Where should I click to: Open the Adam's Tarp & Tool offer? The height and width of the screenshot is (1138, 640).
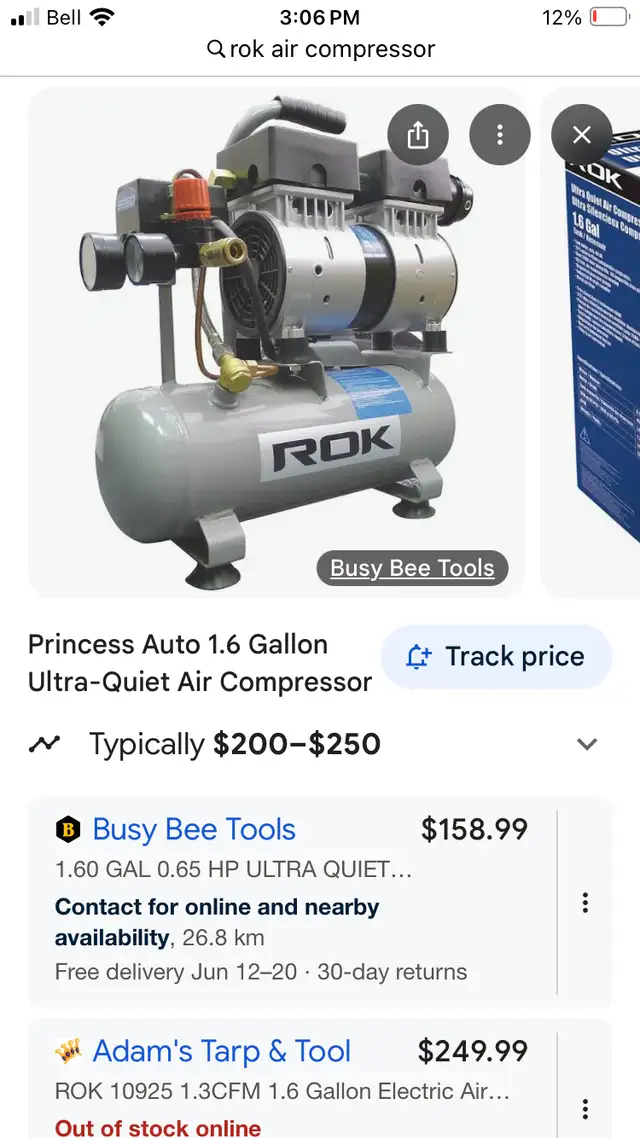click(292, 1079)
